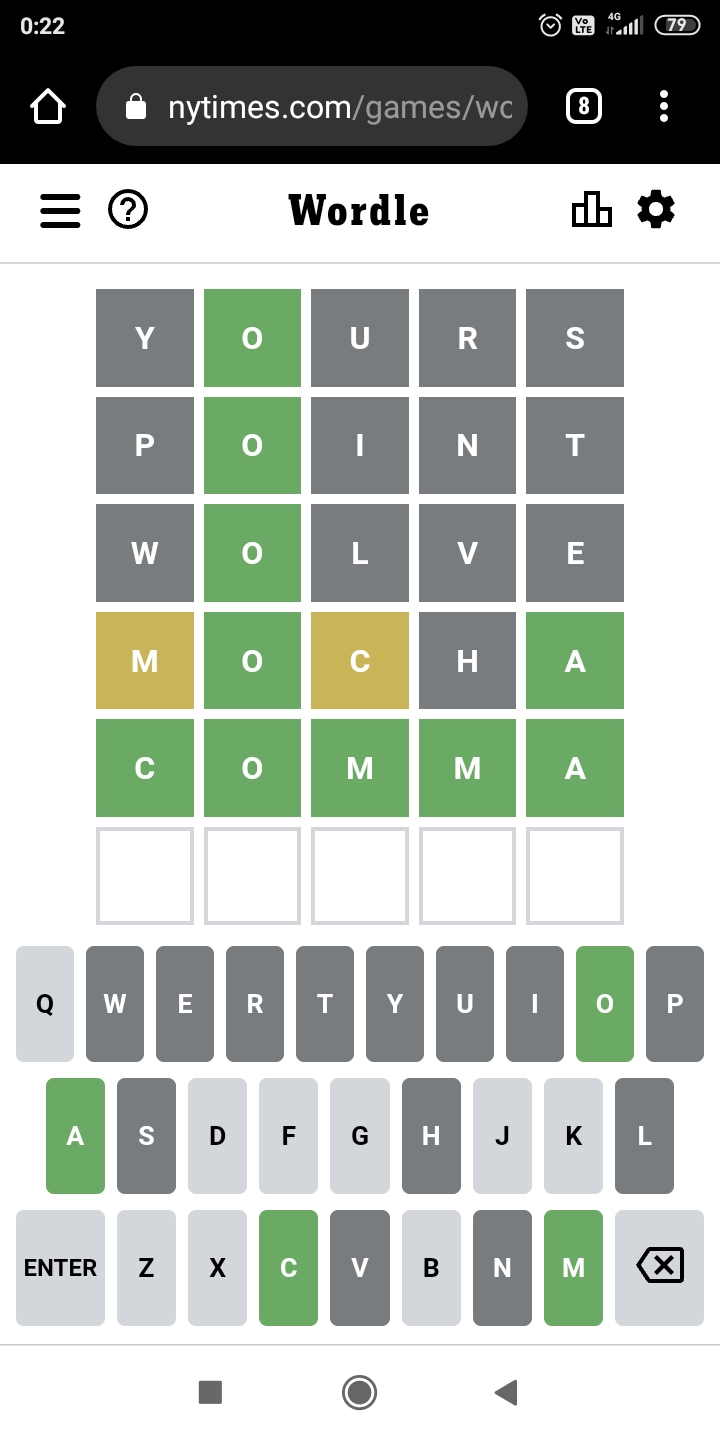720x1440 pixels.
Task: Tap the ENTER key on the game keyboard
Action: pos(60,1268)
